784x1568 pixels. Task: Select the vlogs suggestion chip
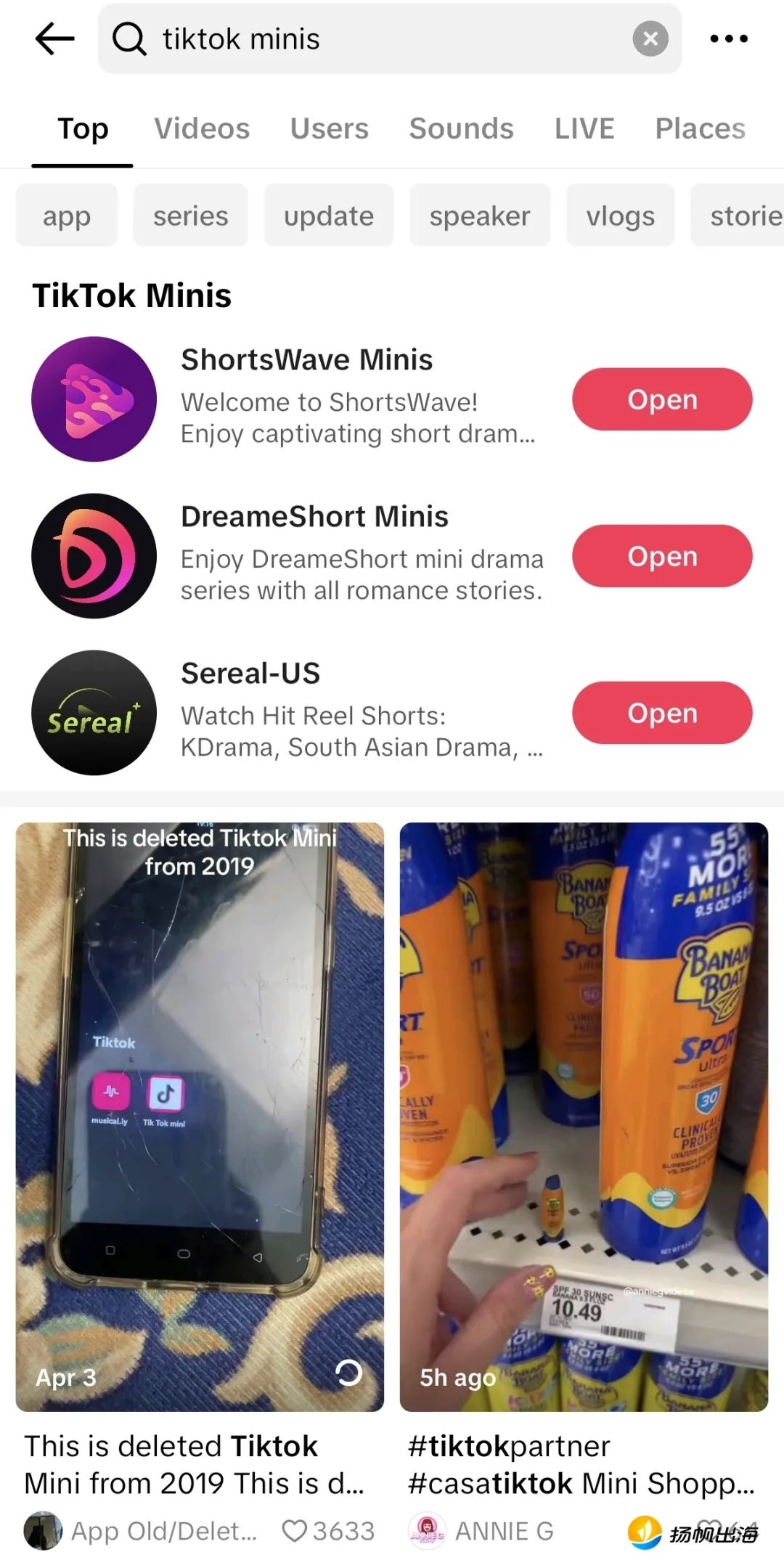(620, 216)
